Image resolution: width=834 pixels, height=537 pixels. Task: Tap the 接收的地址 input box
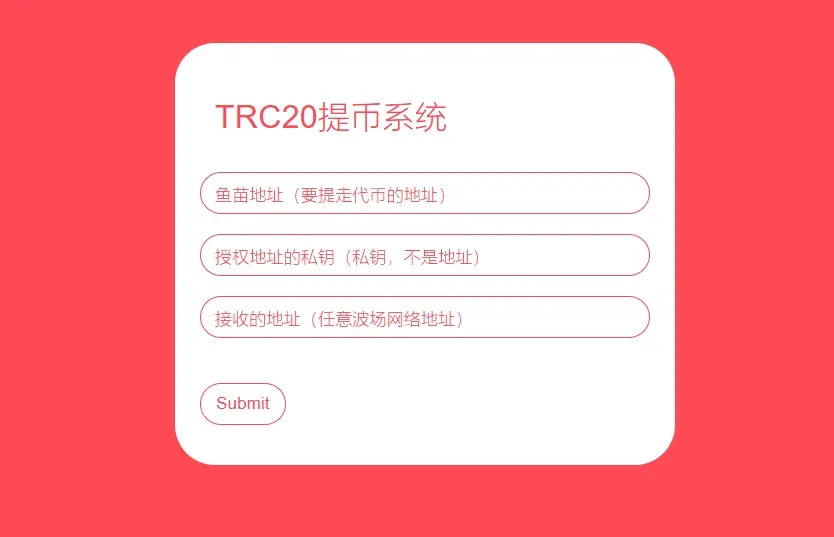(424, 317)
